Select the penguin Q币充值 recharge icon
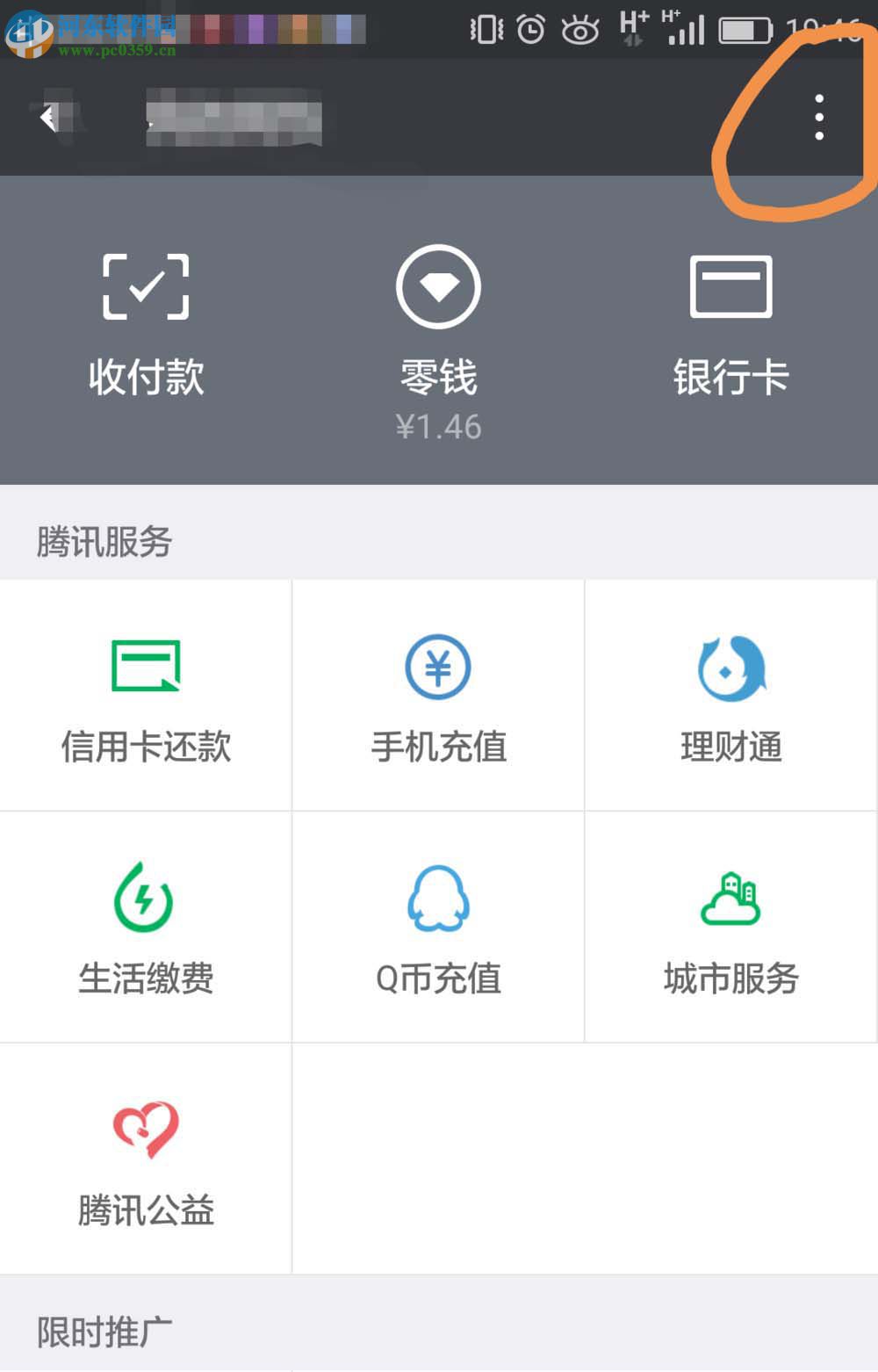Viewport: 878px width, 1372px height. (438, 898)
